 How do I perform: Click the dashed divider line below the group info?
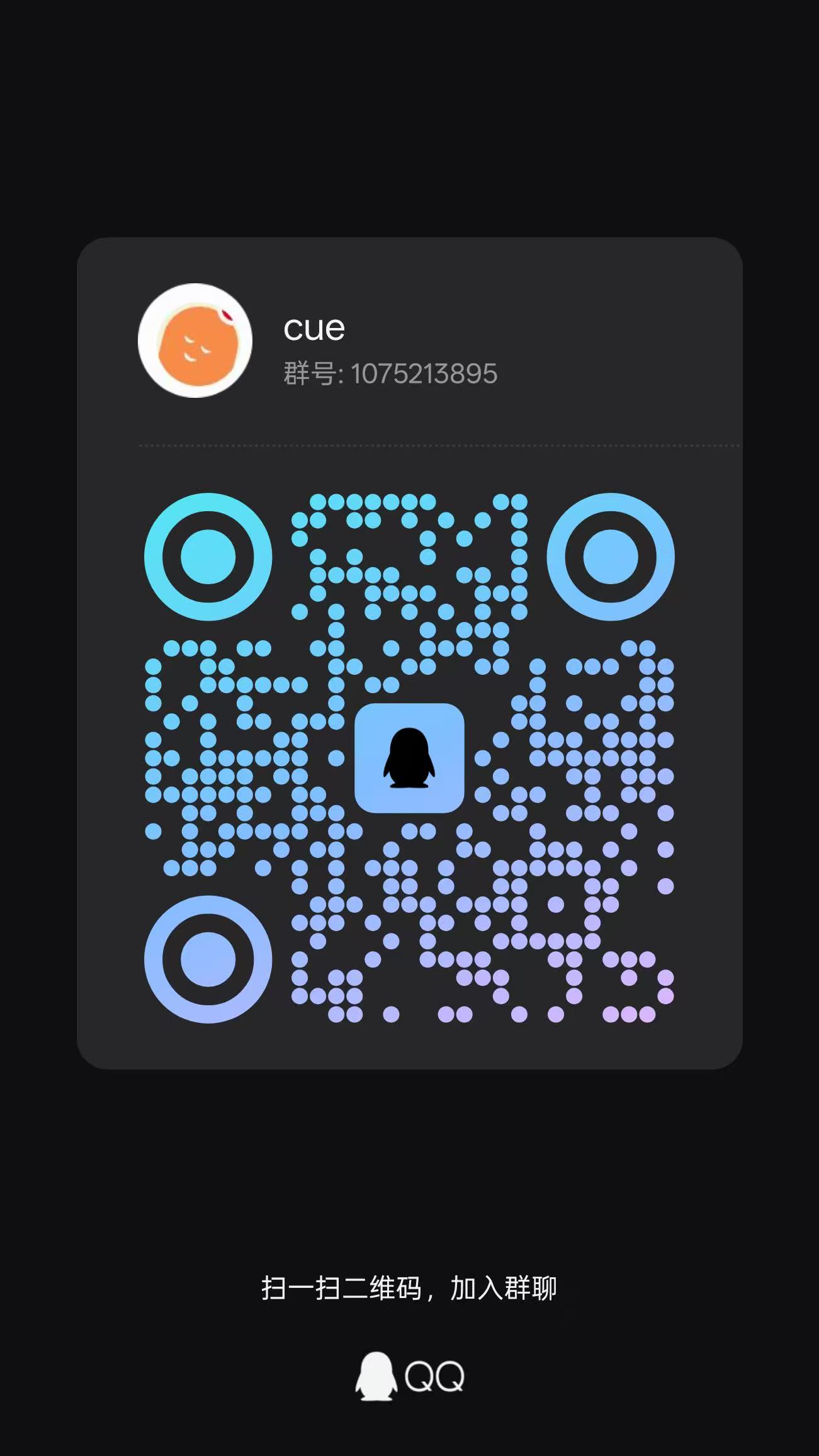[x=409, y=445]
